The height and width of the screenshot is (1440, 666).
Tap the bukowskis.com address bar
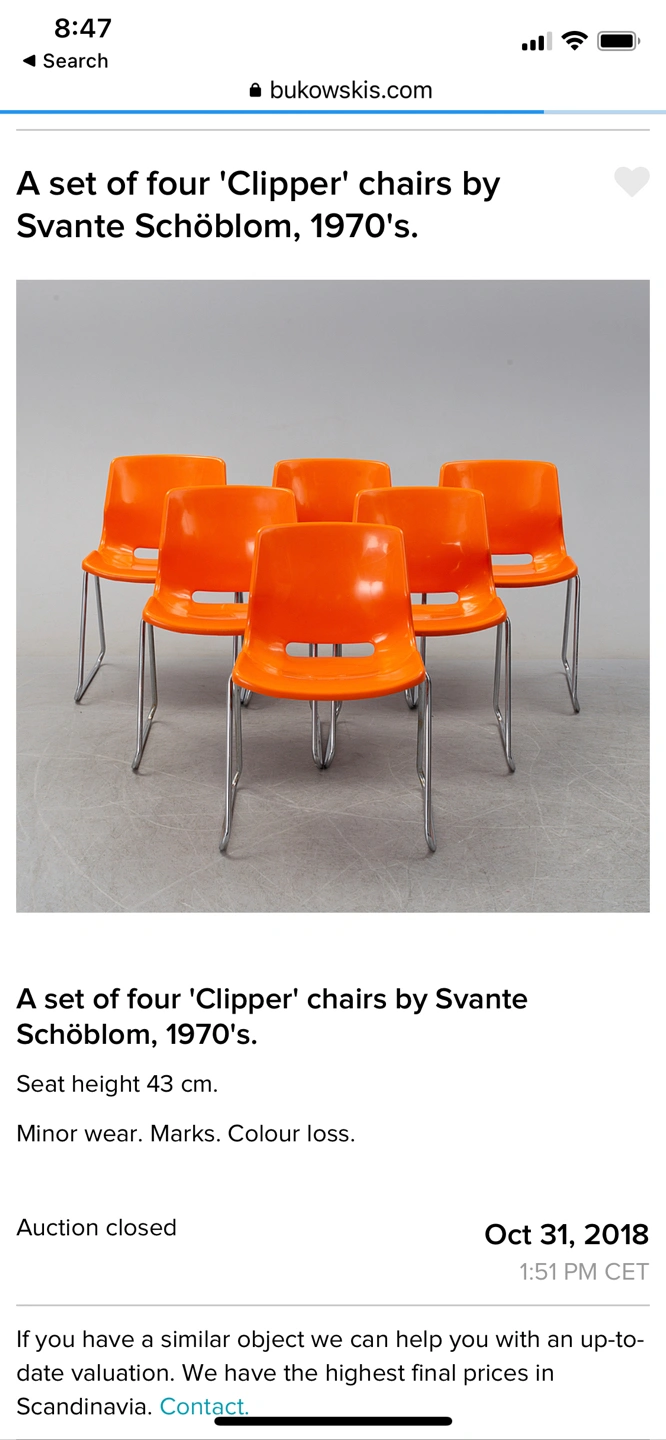pyautogui.click(x=340, y=90)
